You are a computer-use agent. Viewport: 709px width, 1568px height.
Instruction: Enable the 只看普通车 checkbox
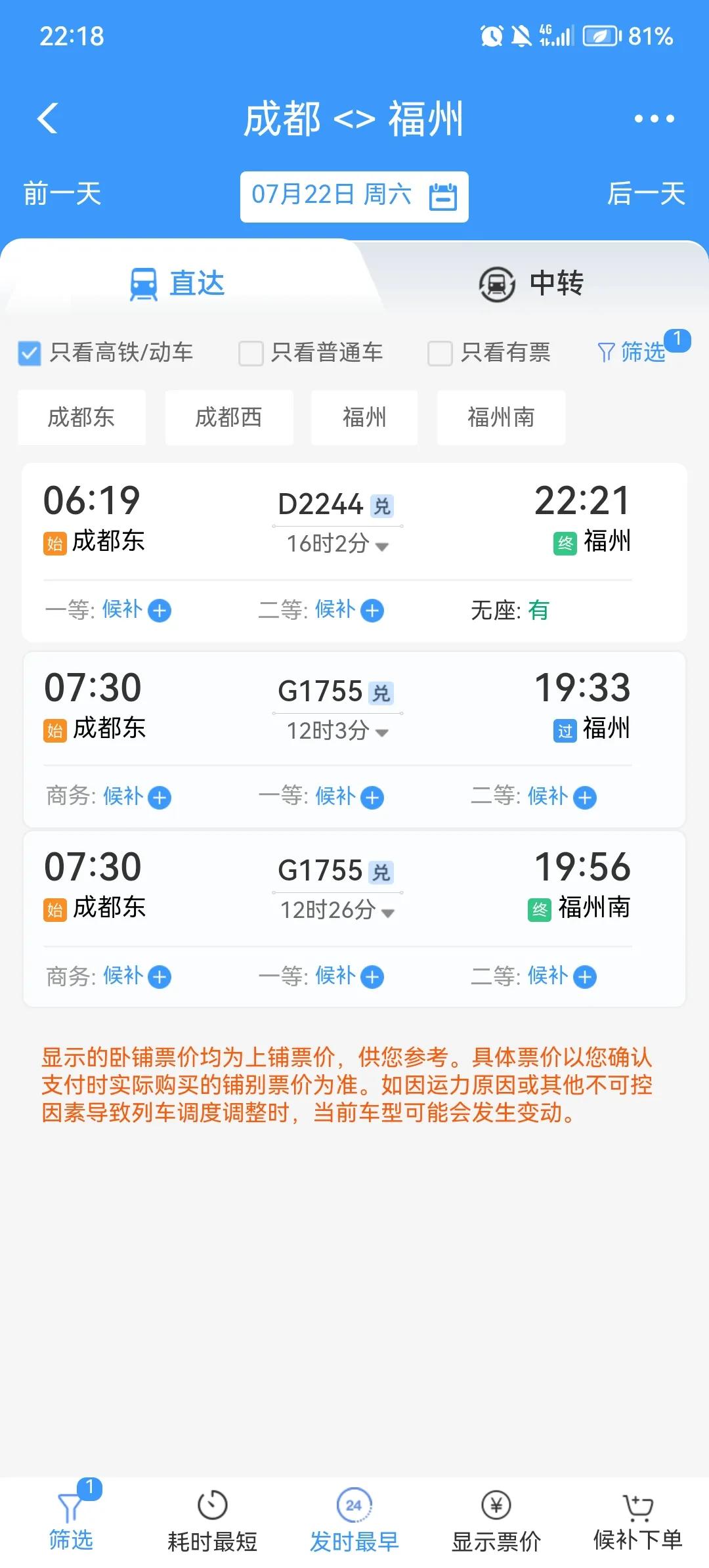[249, 353]
